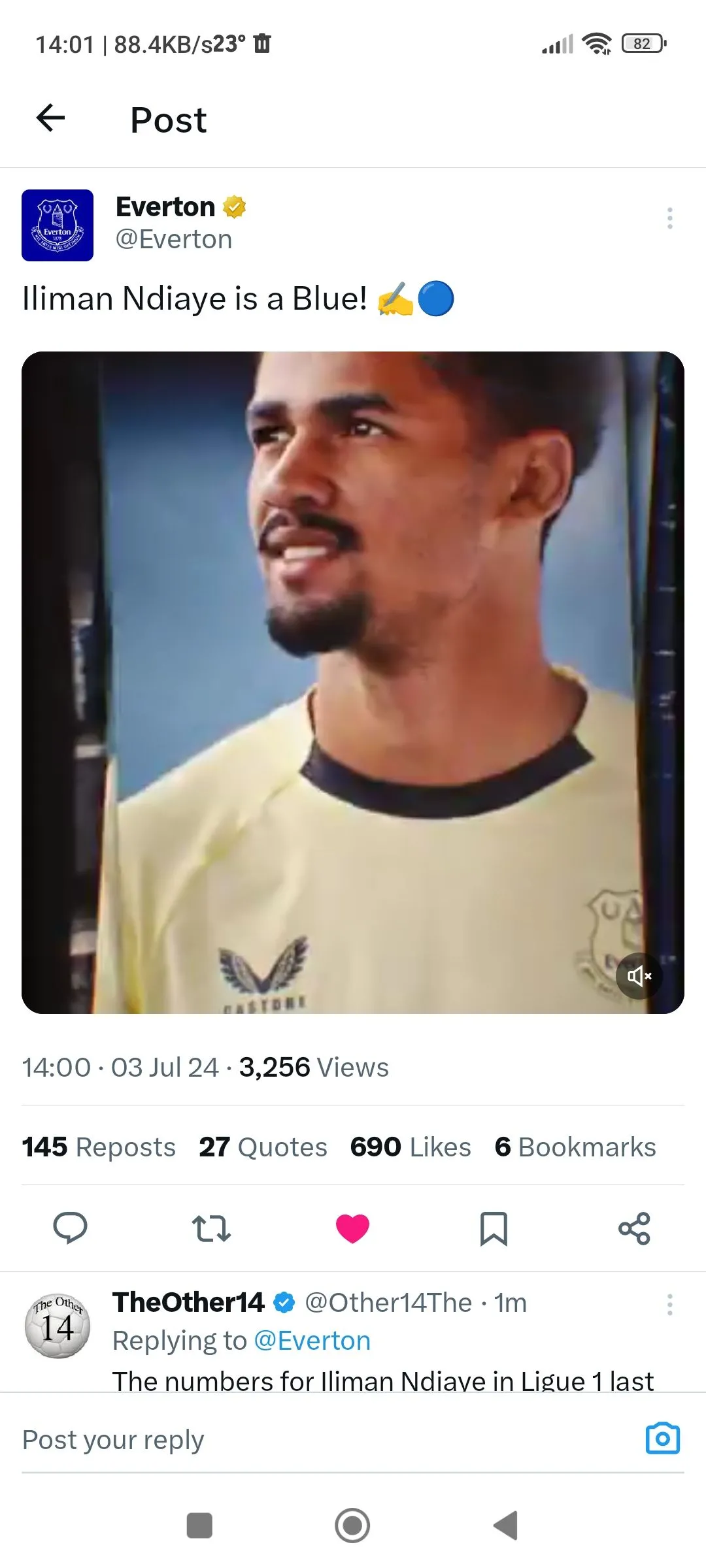Viewport: 706px width, 1568px height.
Task: Open overflow menu on Everton's post
Action: 669,218
